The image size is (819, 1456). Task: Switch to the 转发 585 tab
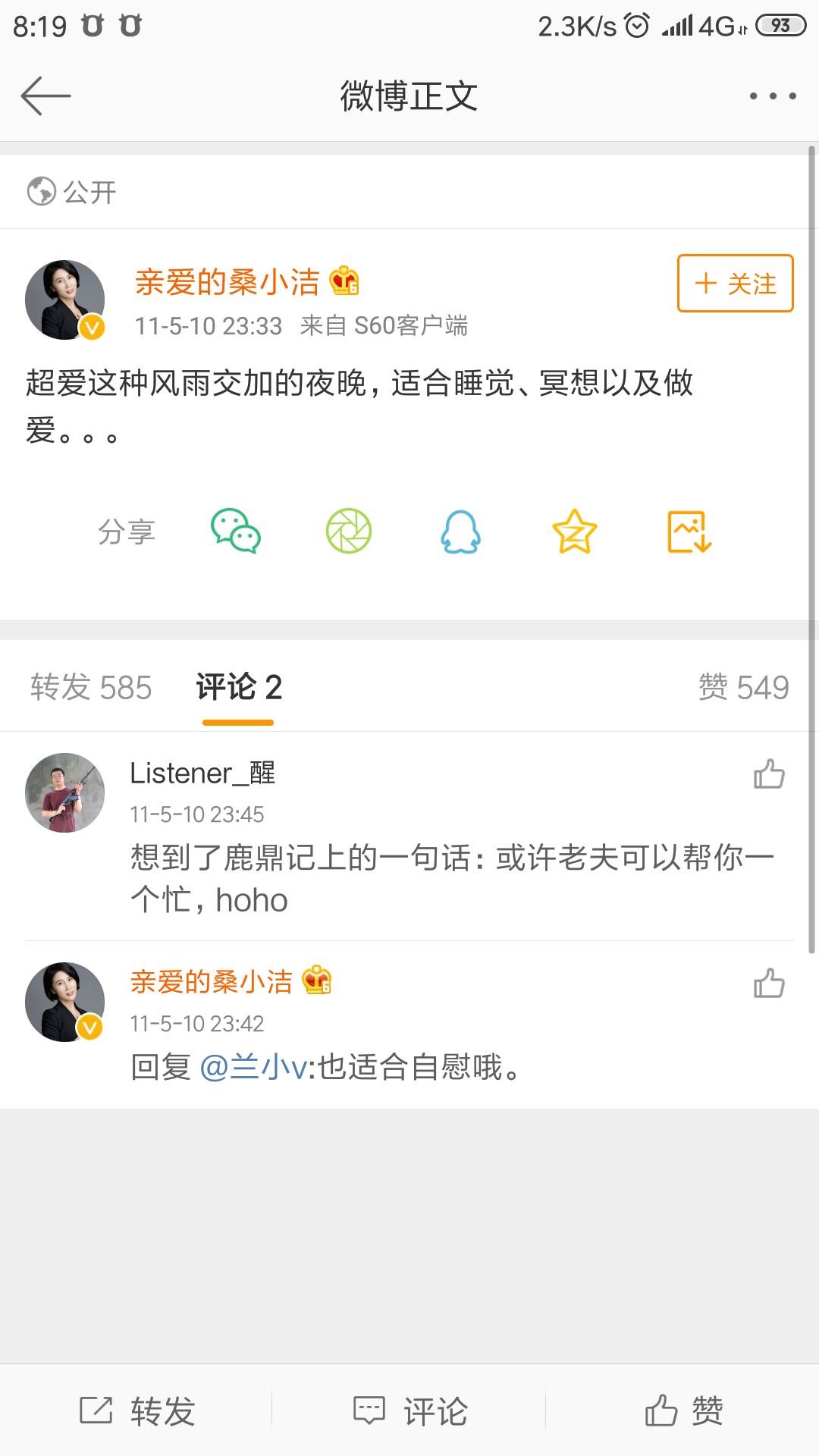[x=91, y=687]
